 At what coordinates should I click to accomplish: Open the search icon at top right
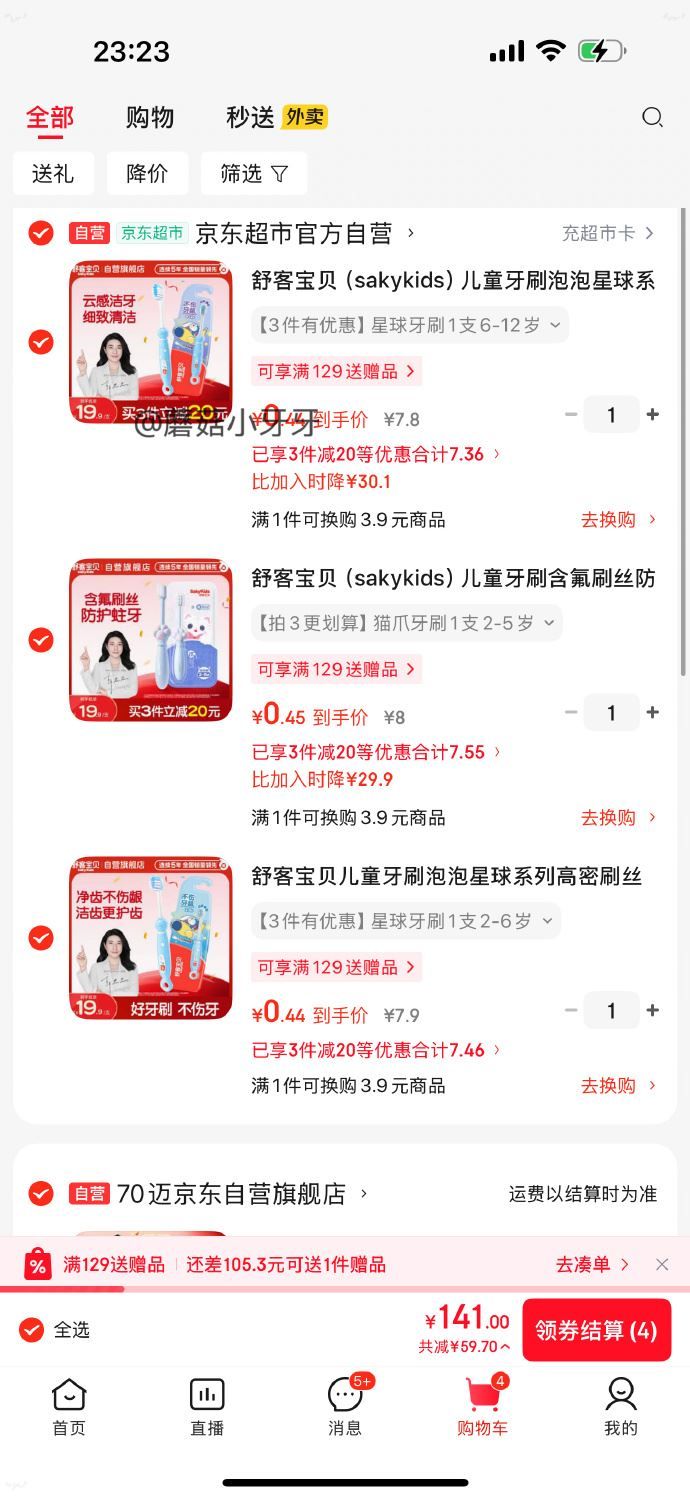(x=652, y=117)
